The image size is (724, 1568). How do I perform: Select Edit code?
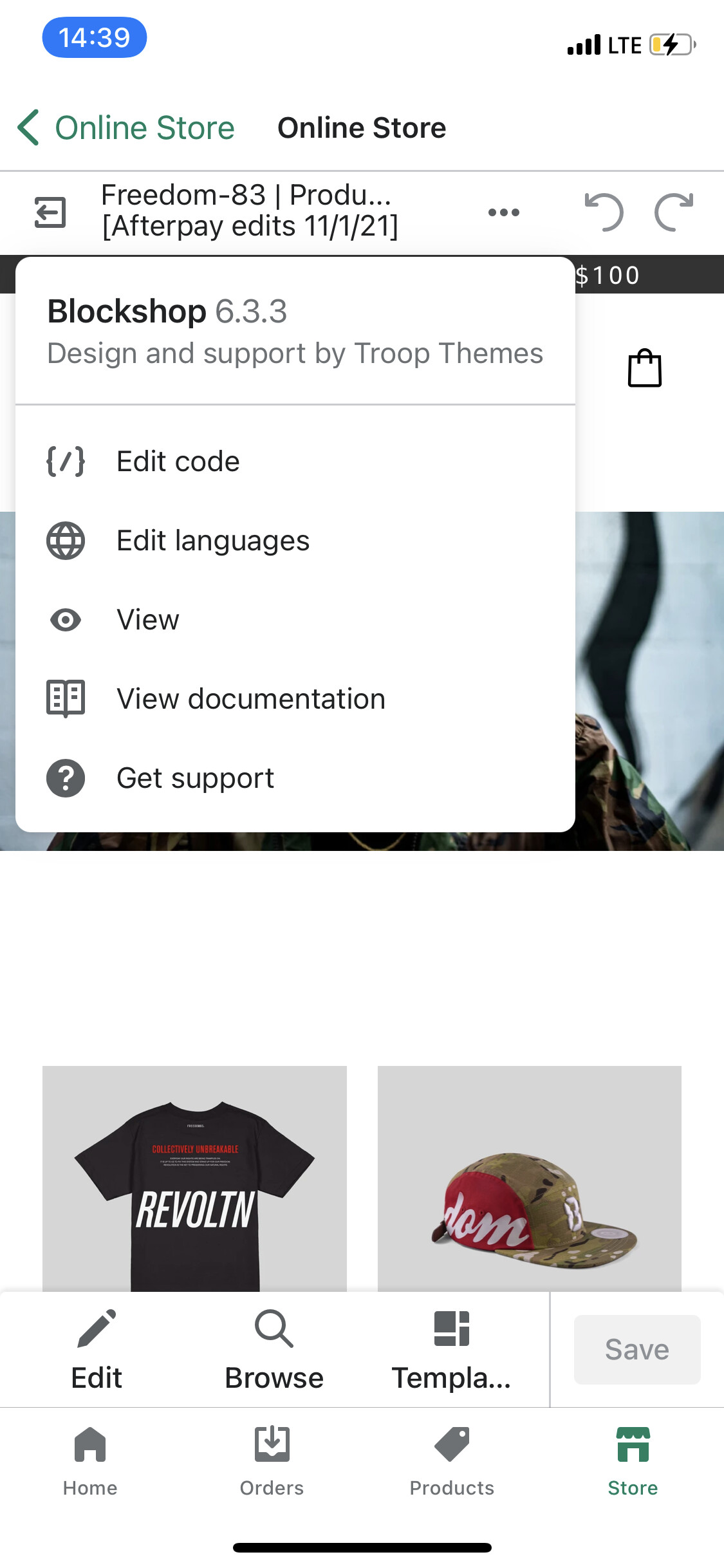pyautogui.click(x=178, y=462)
